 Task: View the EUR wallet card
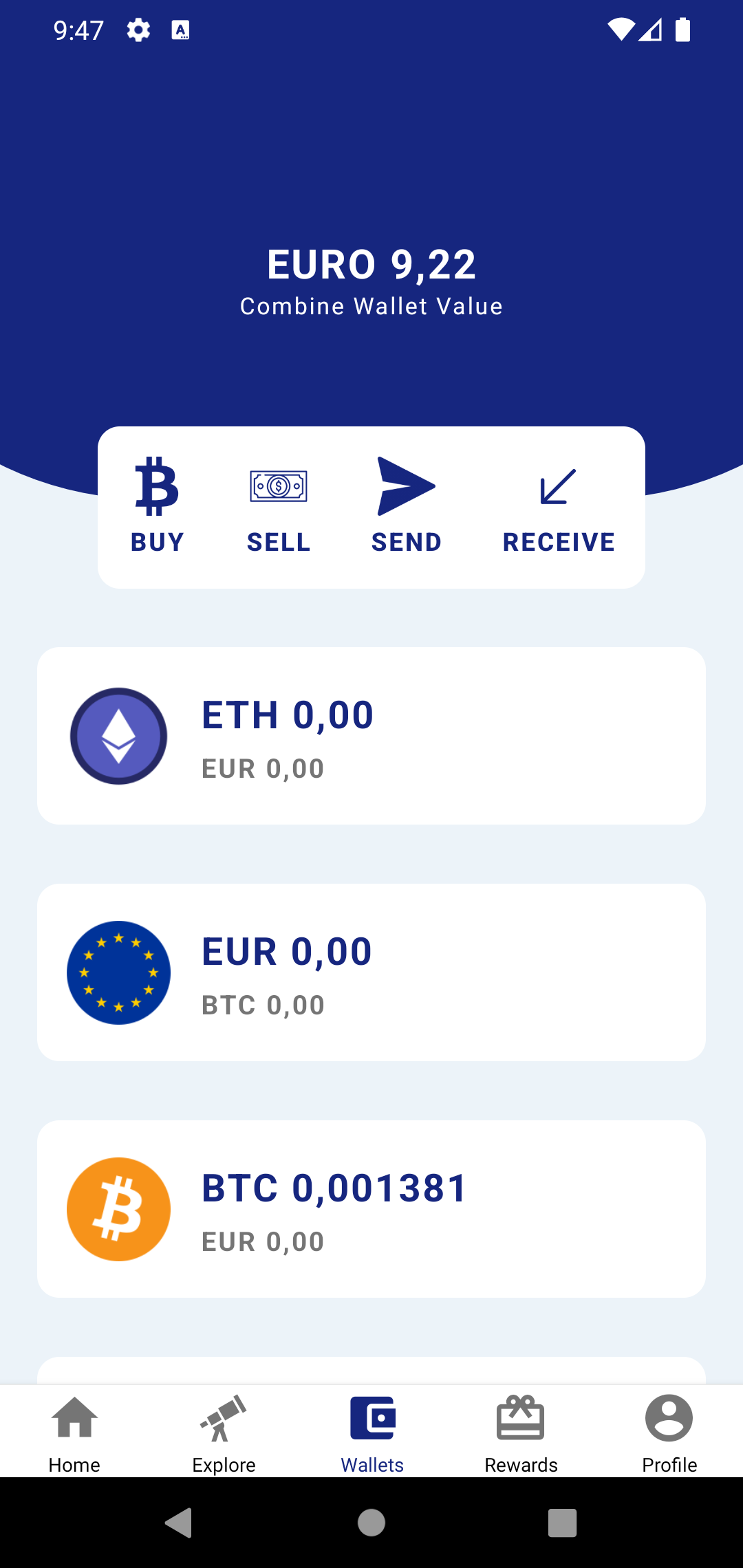371,972
